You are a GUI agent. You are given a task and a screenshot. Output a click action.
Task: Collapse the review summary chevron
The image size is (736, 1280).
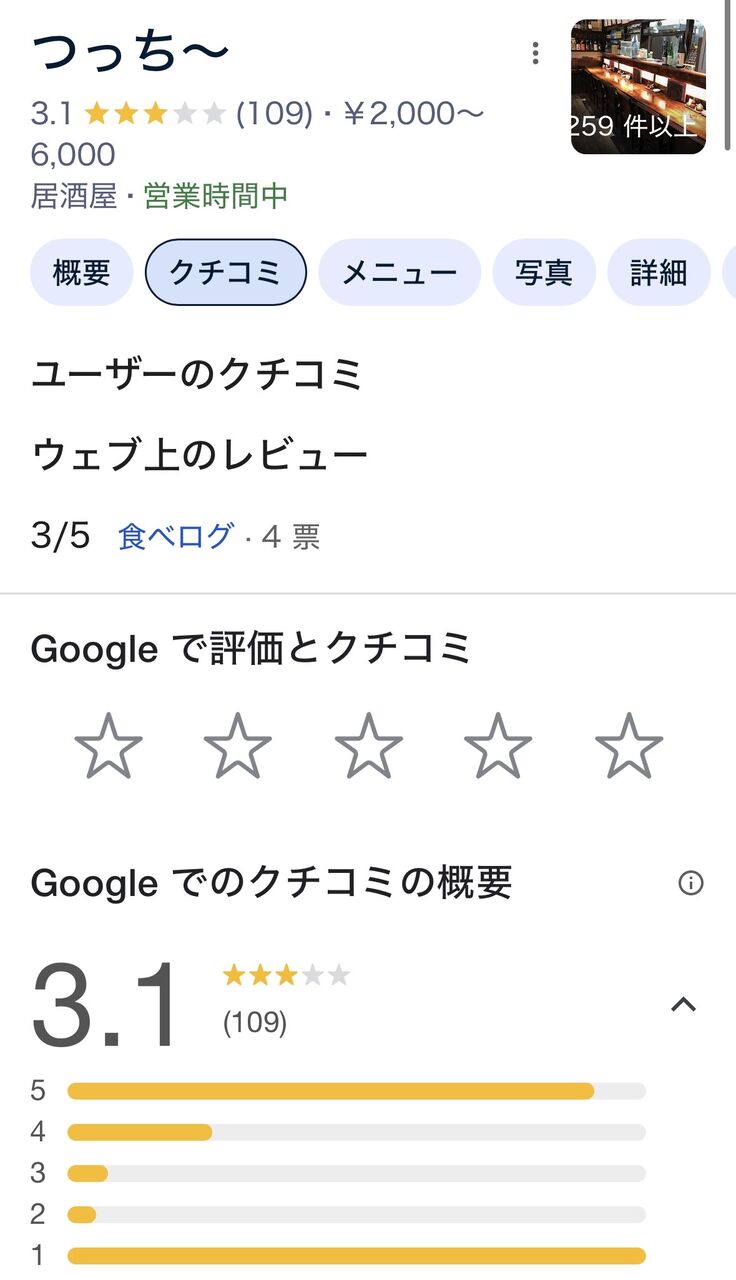[x=683, y=1004]
